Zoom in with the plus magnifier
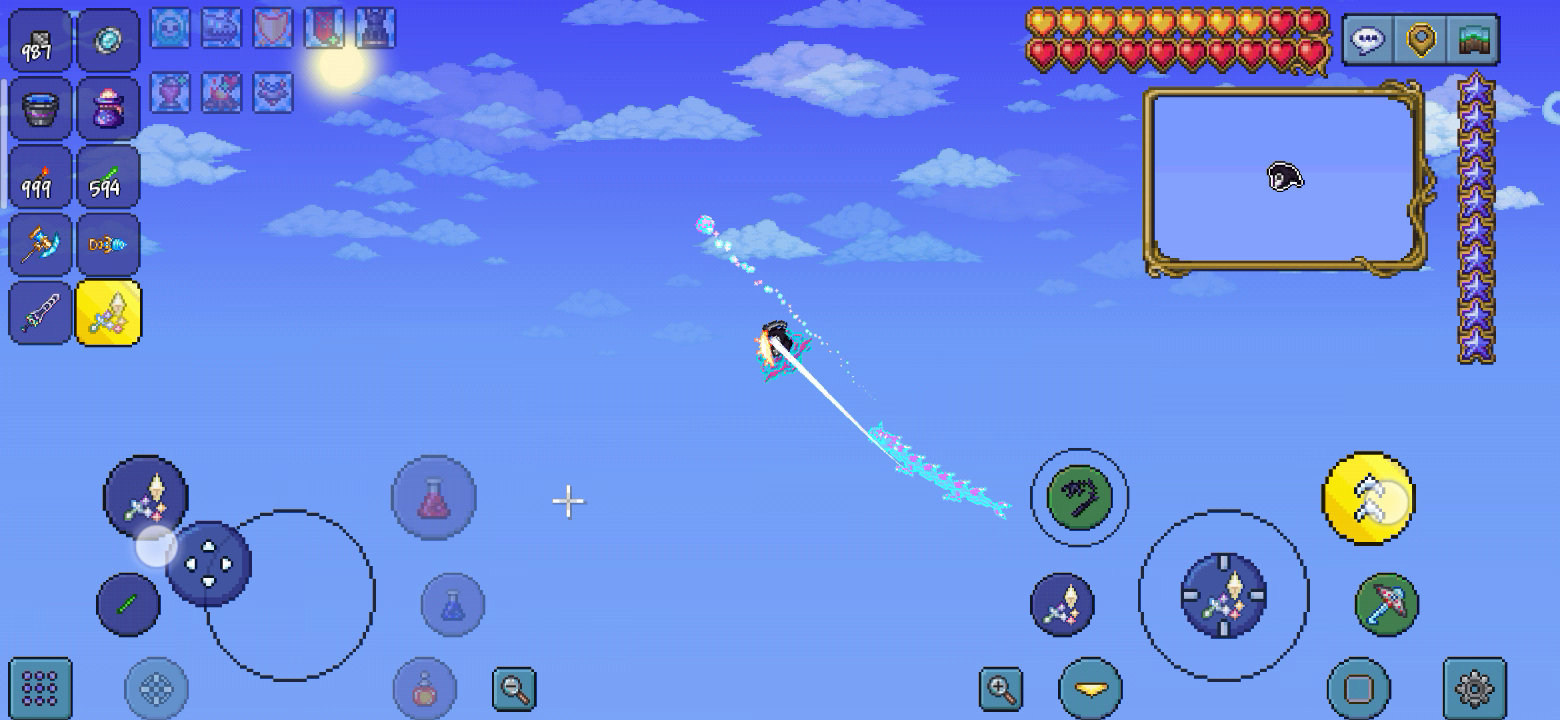This screenshot has width=1560, height=720. click(1001, 688)
